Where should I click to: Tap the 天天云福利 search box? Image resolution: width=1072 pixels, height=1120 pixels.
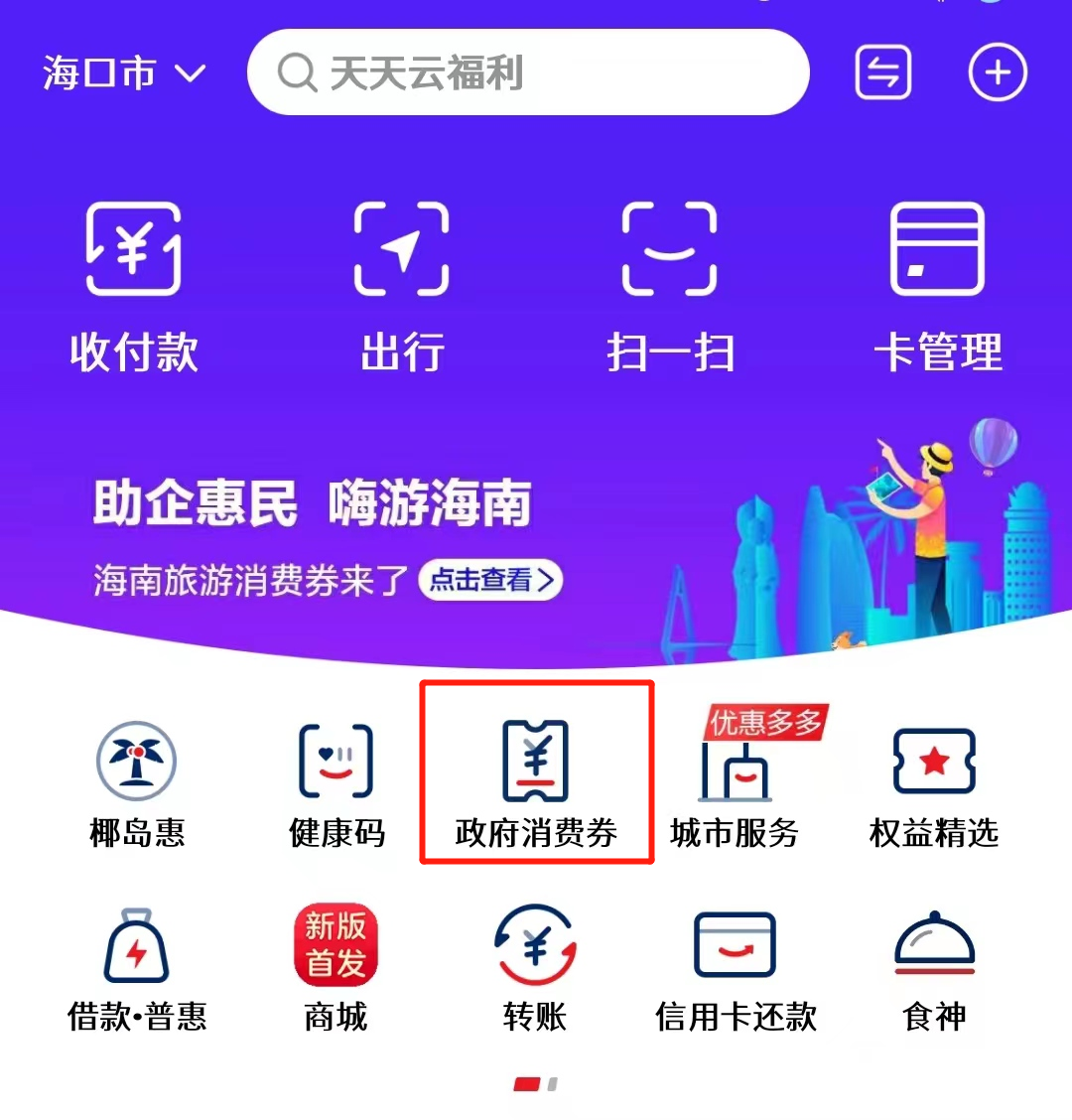[528, 72]
